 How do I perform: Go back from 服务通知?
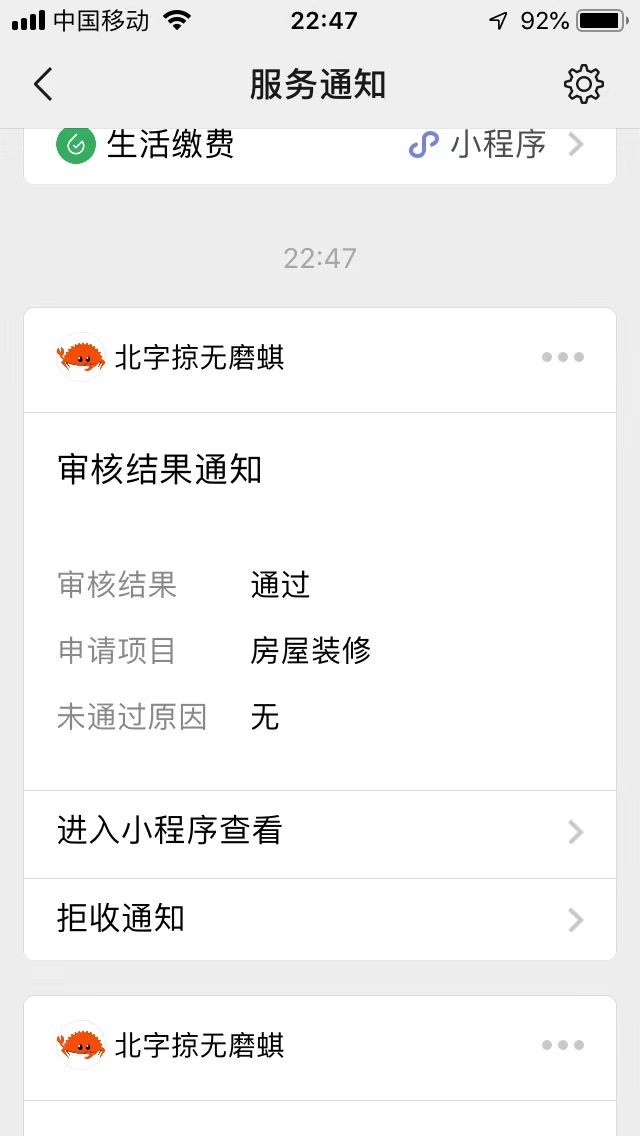[43, 85]
